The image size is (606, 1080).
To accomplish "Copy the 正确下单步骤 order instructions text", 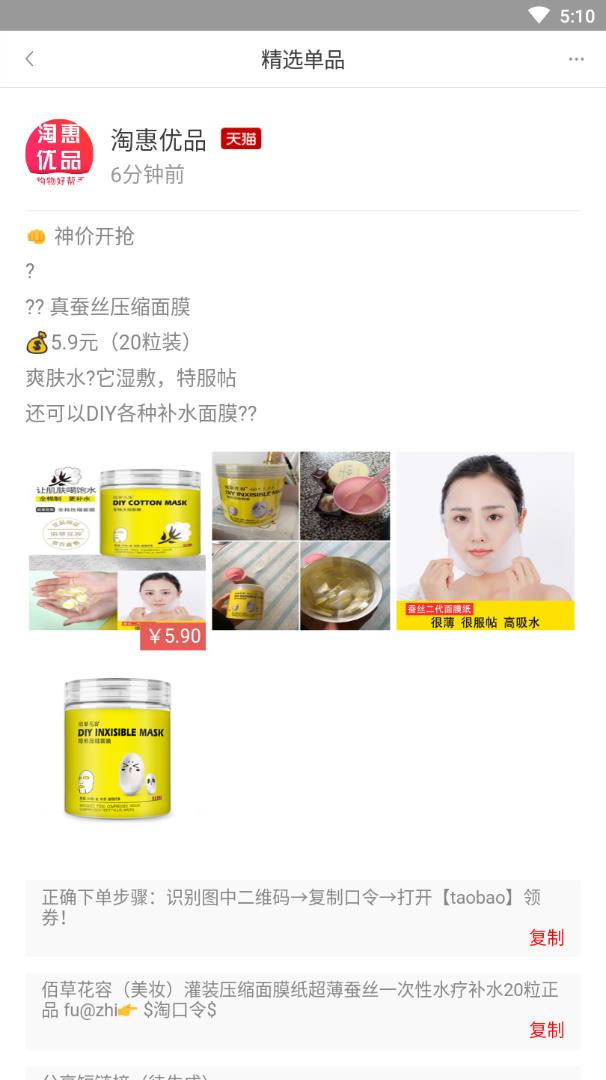I will [546, 938].
